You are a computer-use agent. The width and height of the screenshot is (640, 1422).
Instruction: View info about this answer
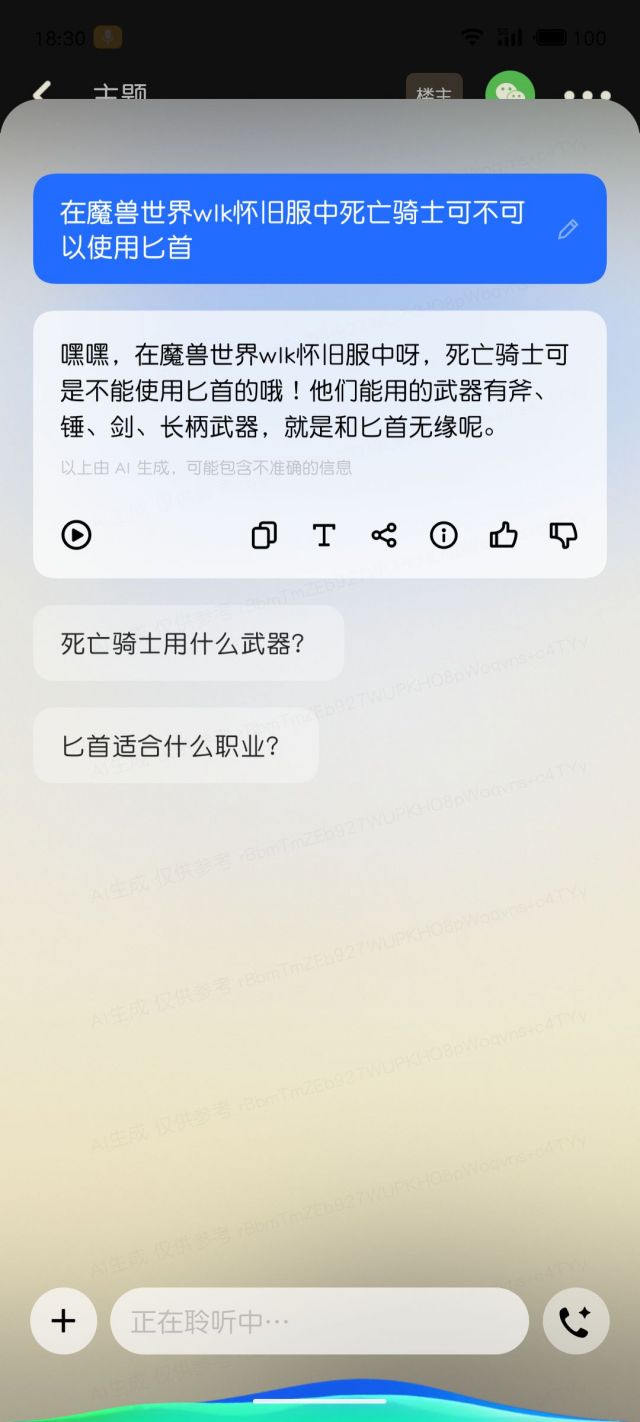[x=443, y=535]
